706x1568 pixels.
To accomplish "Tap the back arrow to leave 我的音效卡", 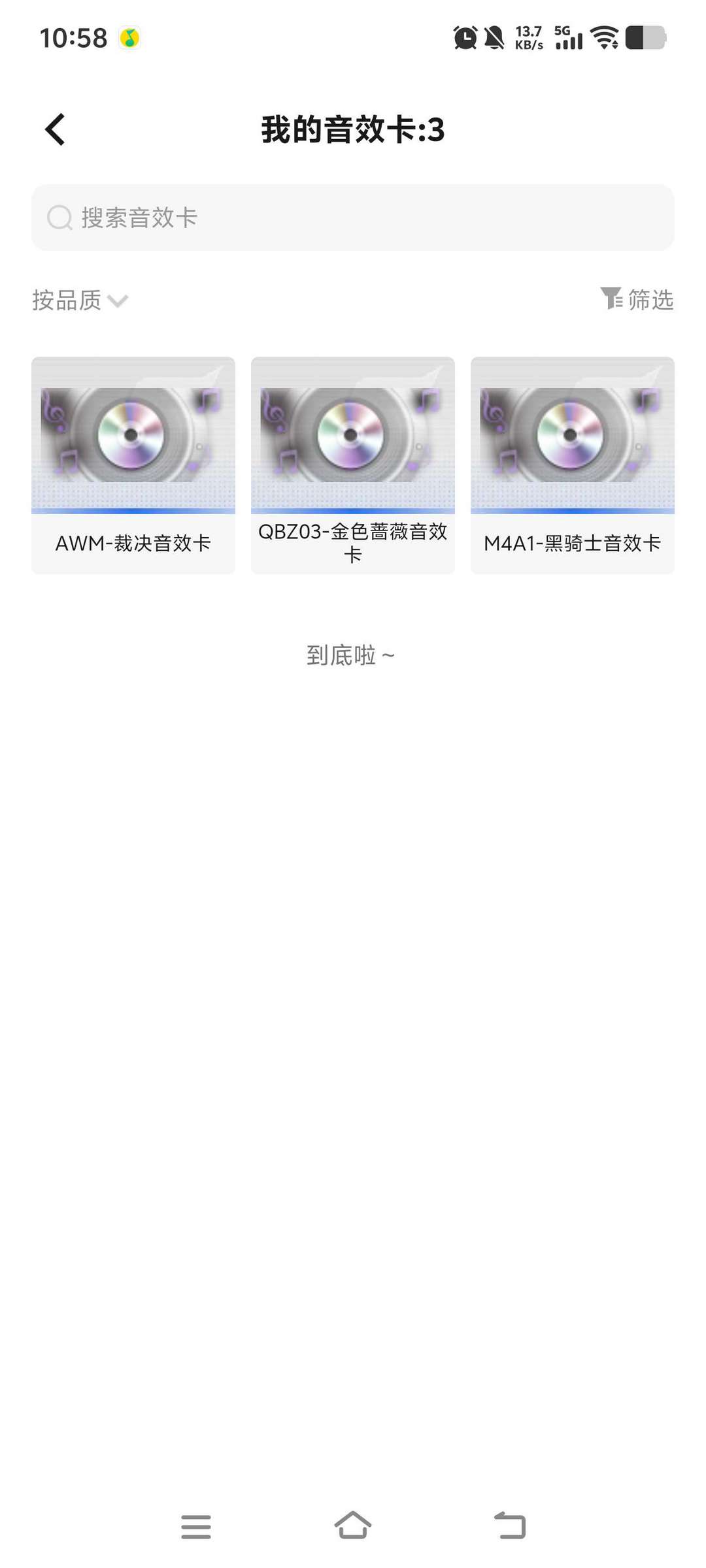I will pyautogui.click(x=55, y=129).
